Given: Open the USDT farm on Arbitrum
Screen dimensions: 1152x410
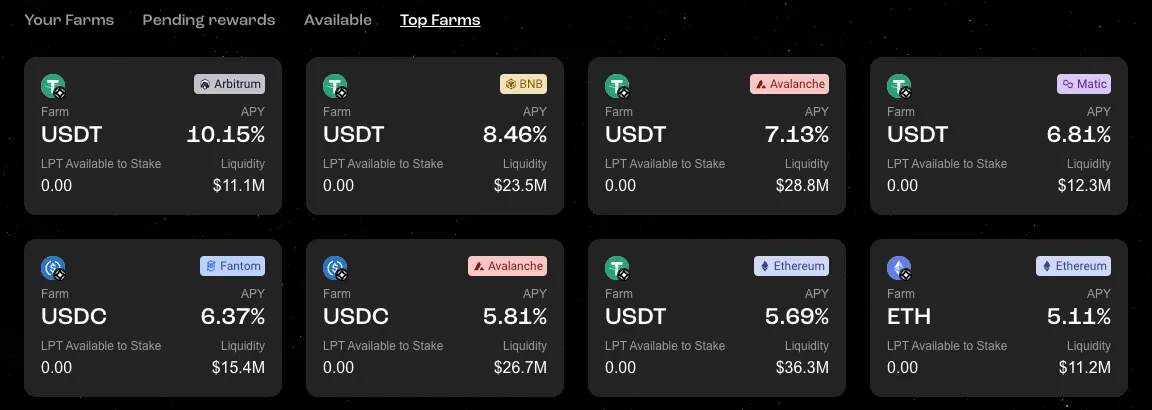Looking at the screenshot, I should 153,136.
